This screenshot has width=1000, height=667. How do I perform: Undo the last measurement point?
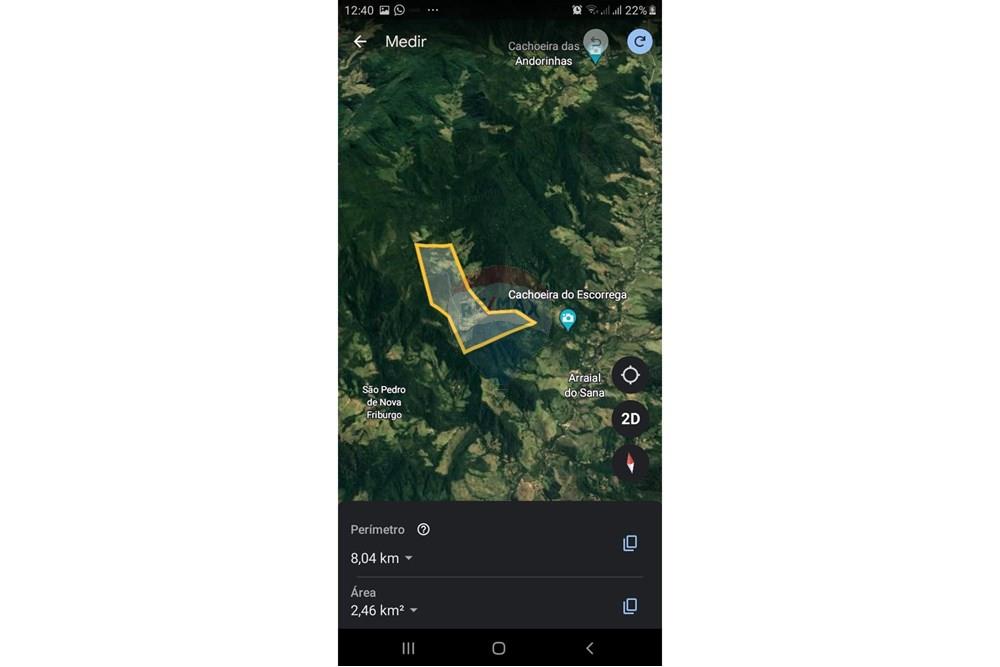tap(596, 42)
